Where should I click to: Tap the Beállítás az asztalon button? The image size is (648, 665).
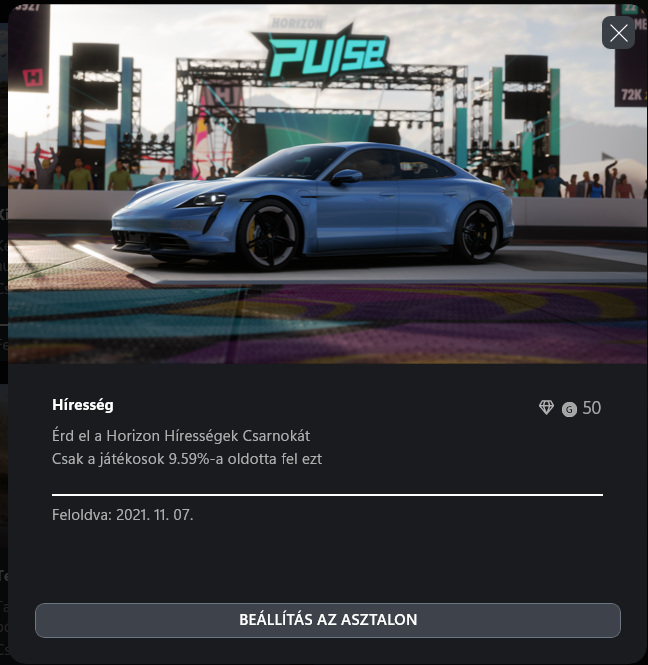point(328,620)
